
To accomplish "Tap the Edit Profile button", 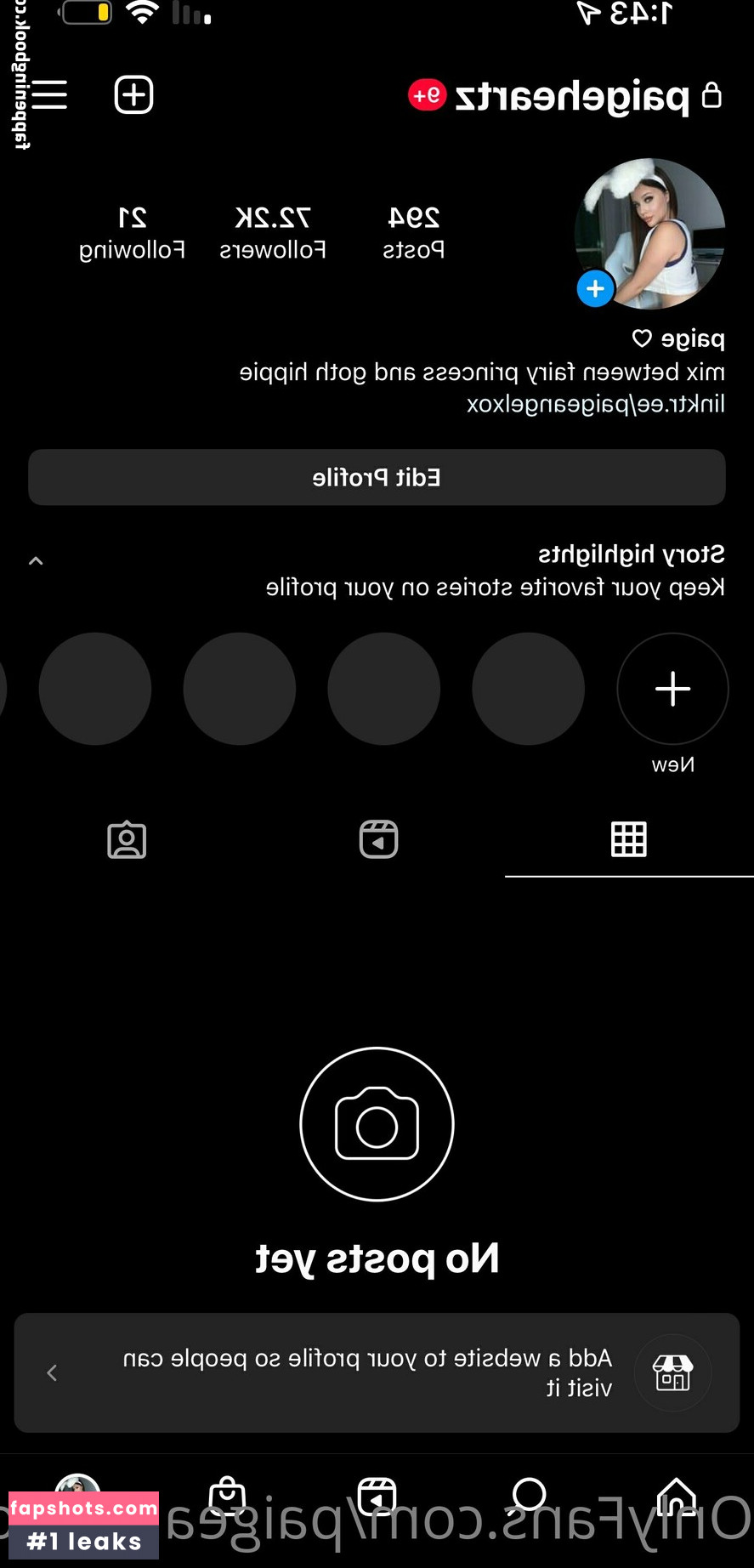I will (377, 477).
